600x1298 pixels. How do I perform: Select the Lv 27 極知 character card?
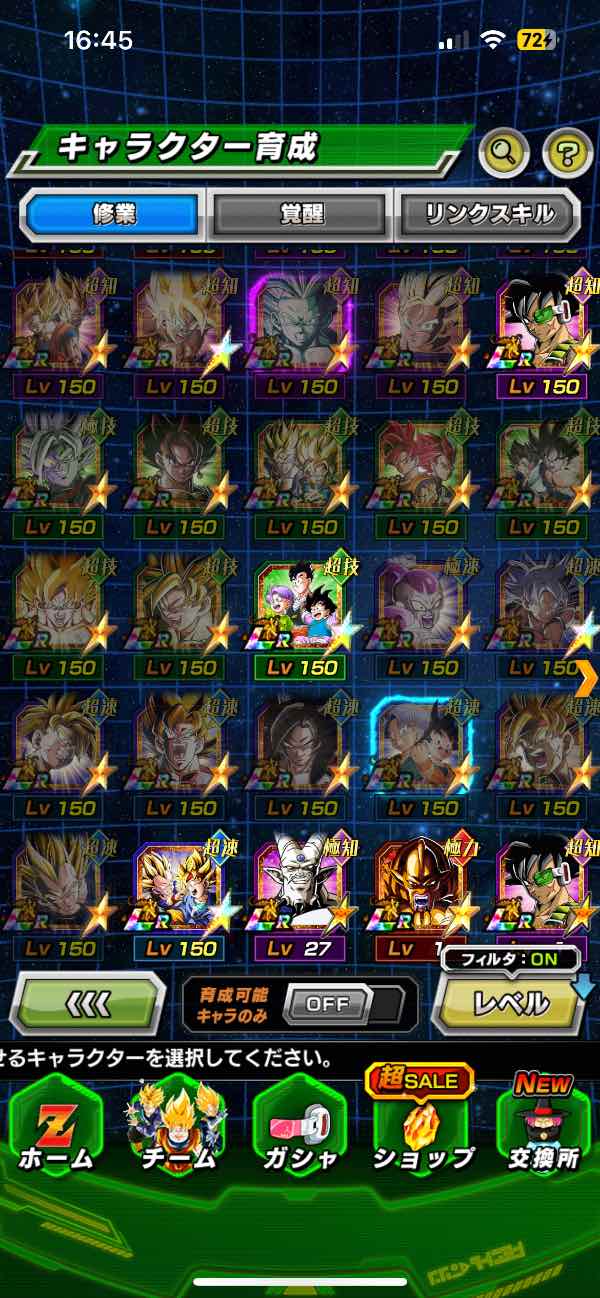click(x=300, y=897)
